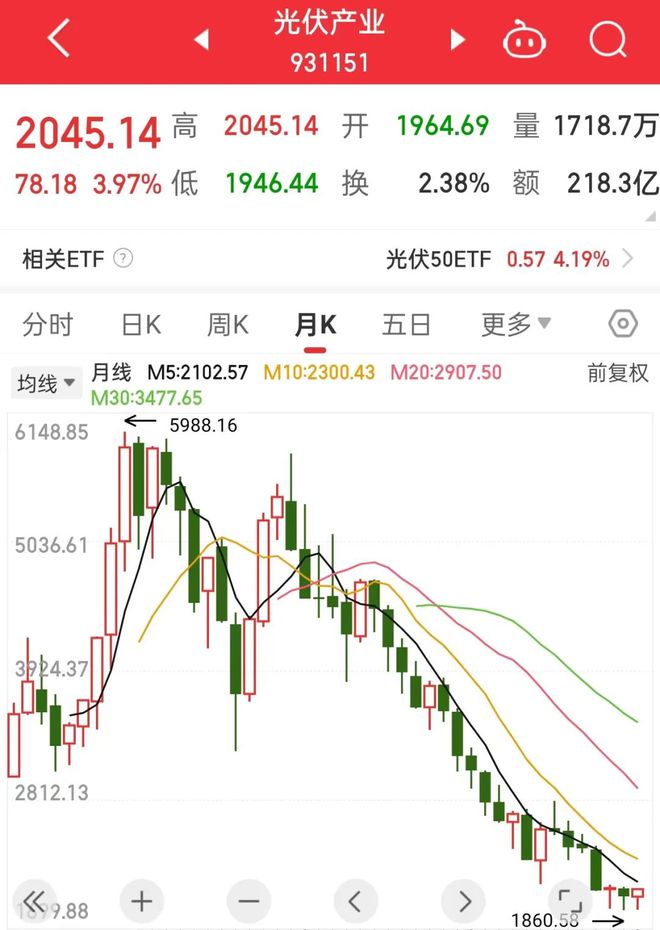Open chart settings hexagon icon

[623, 324]
